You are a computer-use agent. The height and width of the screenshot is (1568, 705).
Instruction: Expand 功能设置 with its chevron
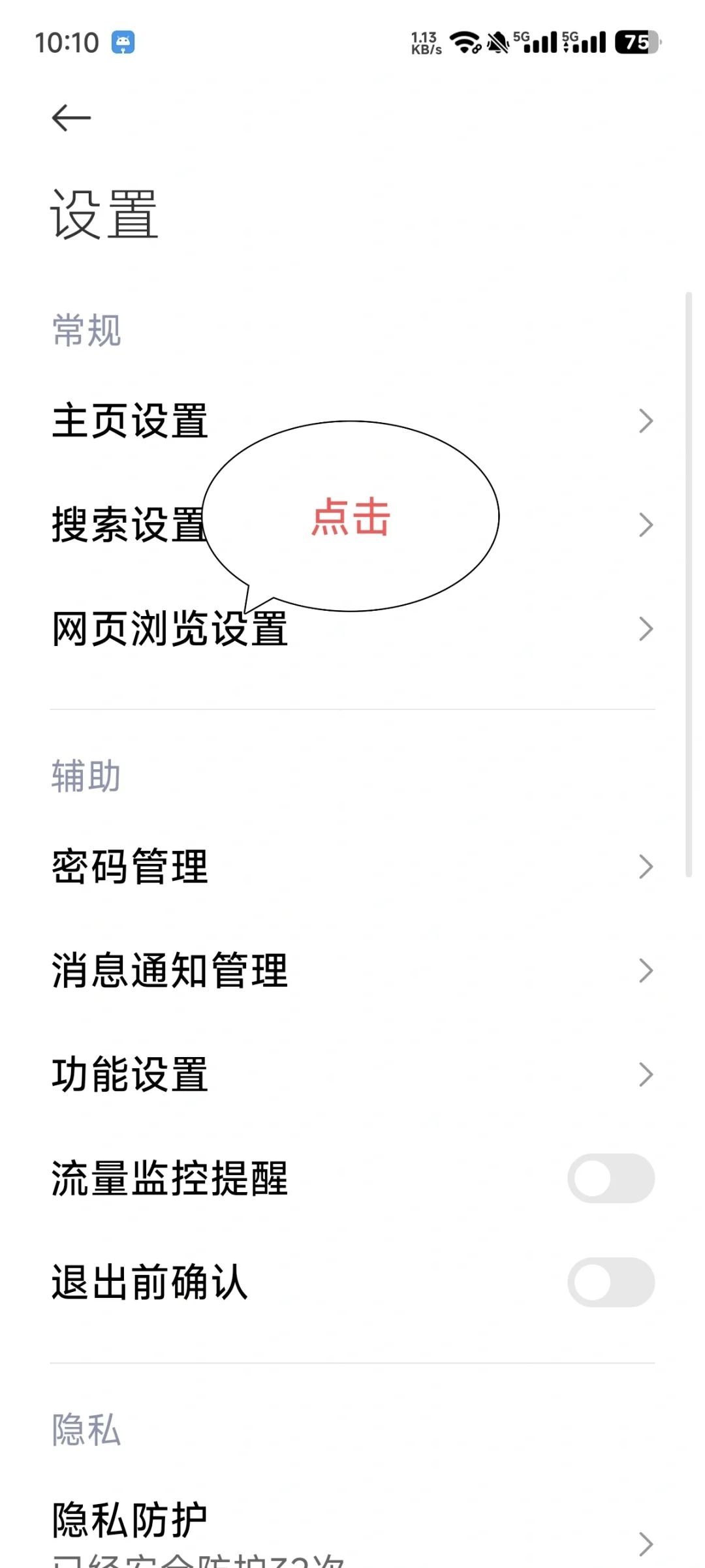point(646,1074)
